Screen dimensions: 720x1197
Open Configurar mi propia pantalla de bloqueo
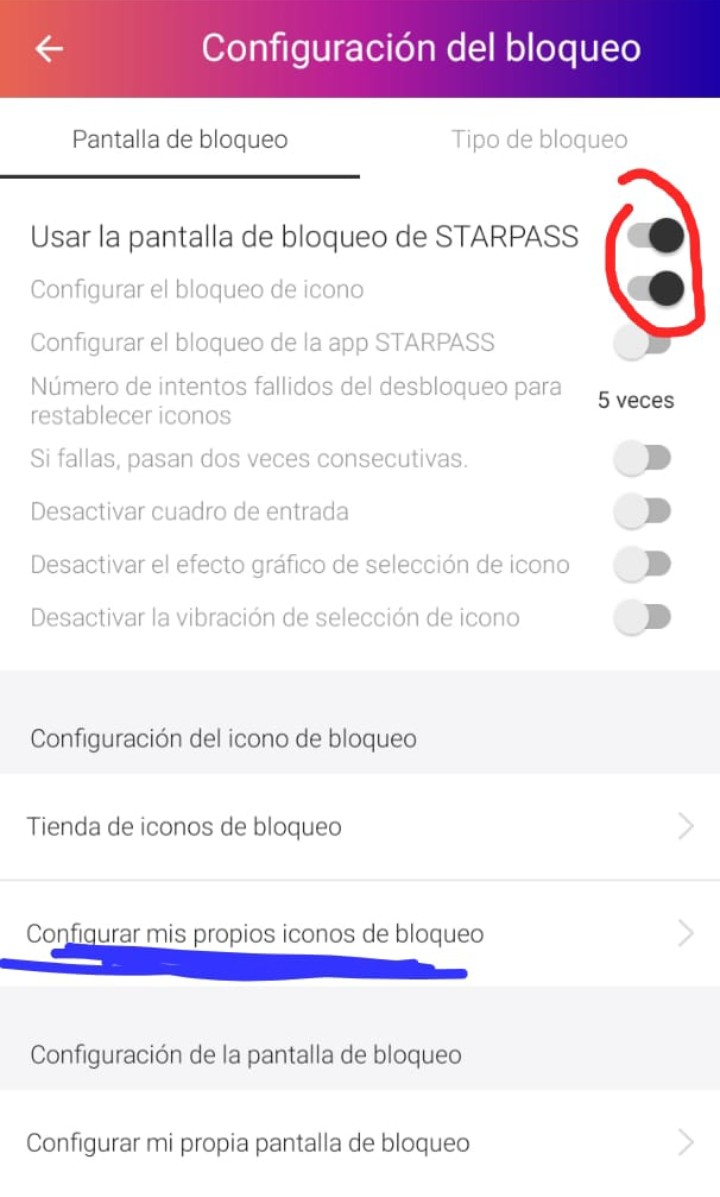360,1142
